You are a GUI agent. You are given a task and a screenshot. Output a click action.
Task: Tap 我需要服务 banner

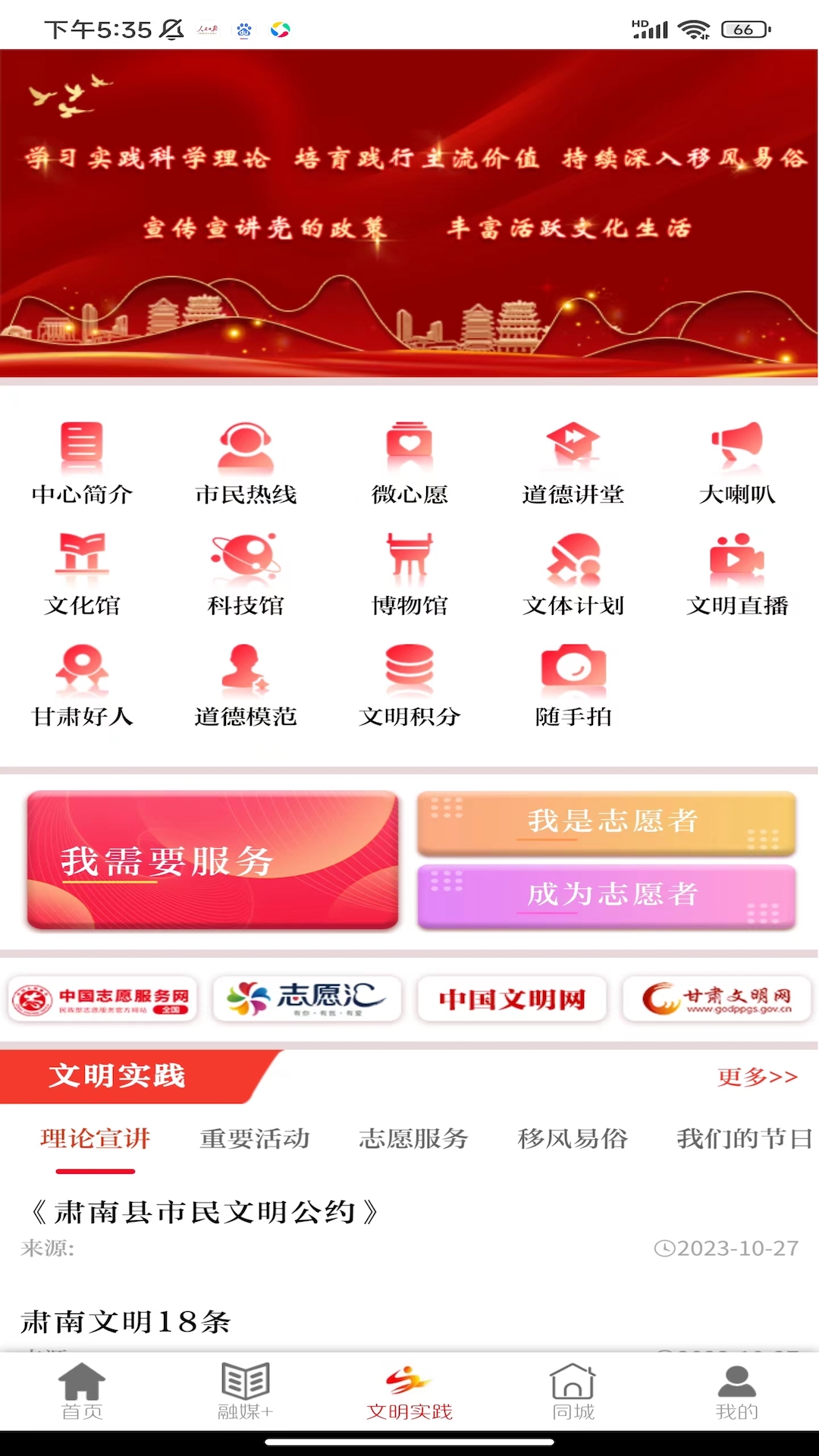[212, 860]
